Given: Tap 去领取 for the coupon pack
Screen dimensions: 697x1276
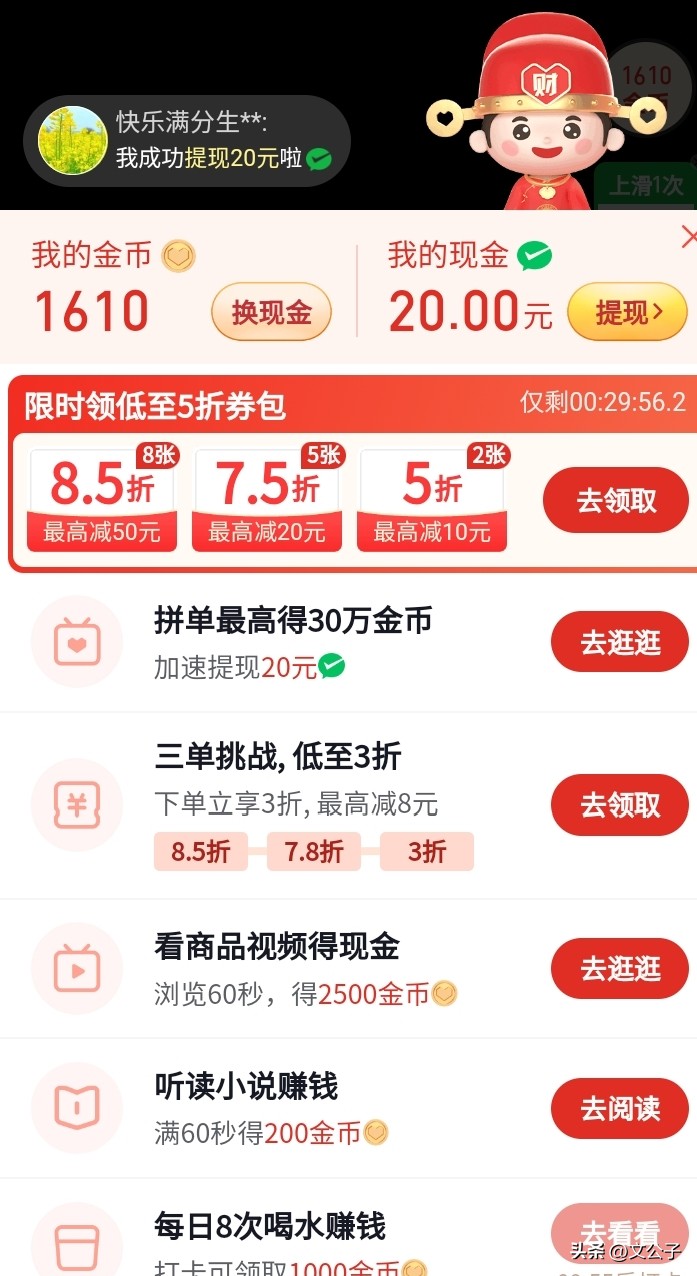Looking at the screenshot, I should click(x=617, y=500).
